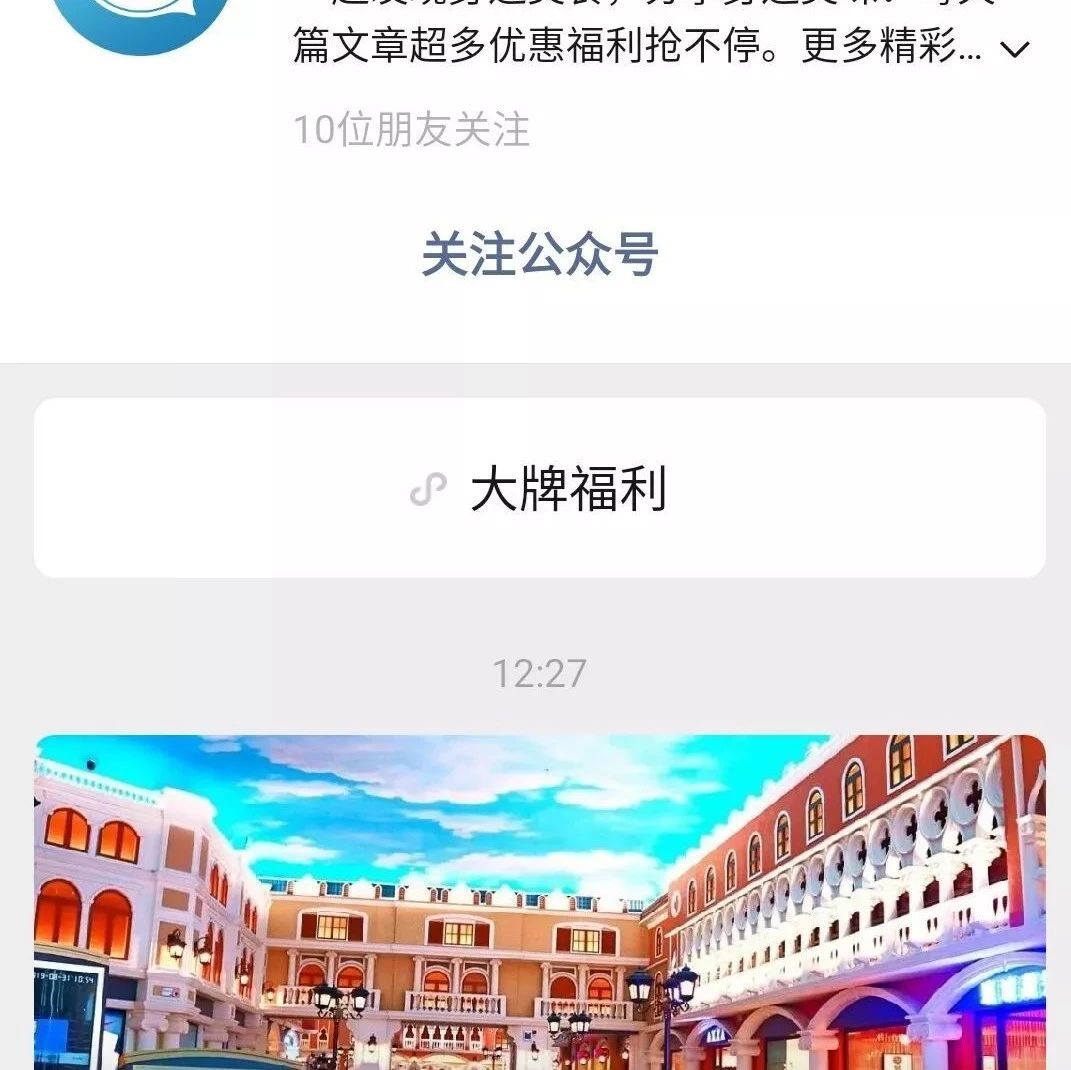View the account's profile avatar
Viewport: 1071px width, 1070px height.
click(140, 20)
